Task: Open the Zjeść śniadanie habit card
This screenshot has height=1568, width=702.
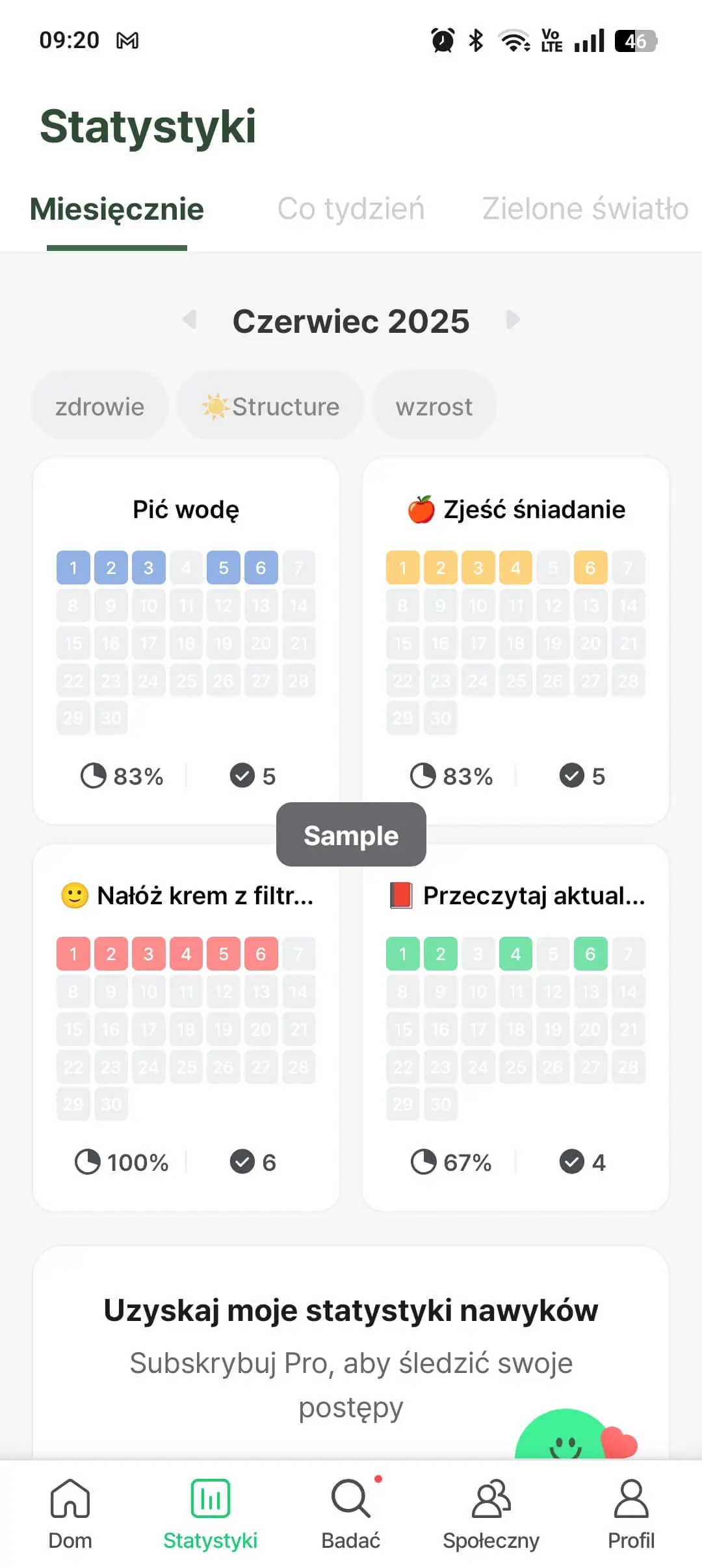Action: click(515, 640)
